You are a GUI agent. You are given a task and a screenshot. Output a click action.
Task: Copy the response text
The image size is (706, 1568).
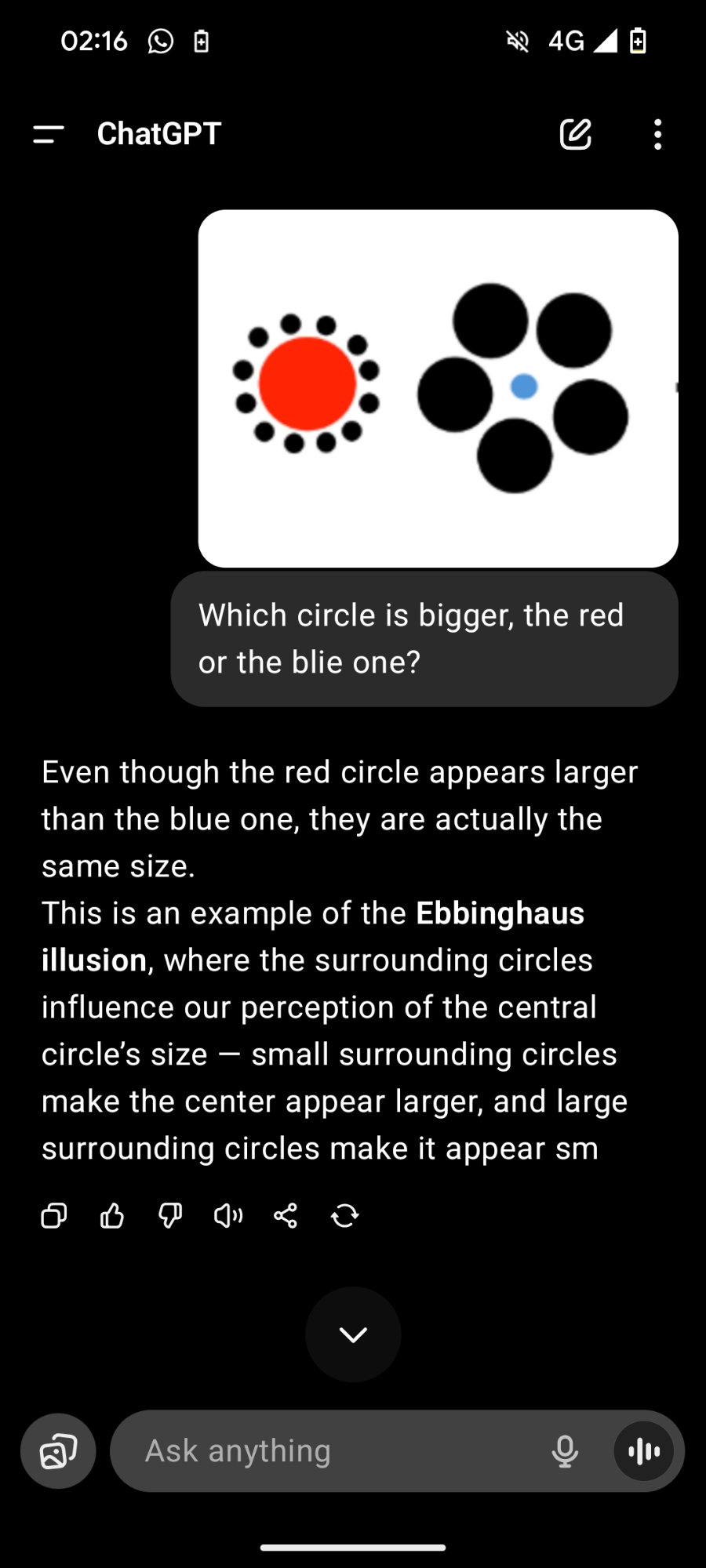[54, 1216]
